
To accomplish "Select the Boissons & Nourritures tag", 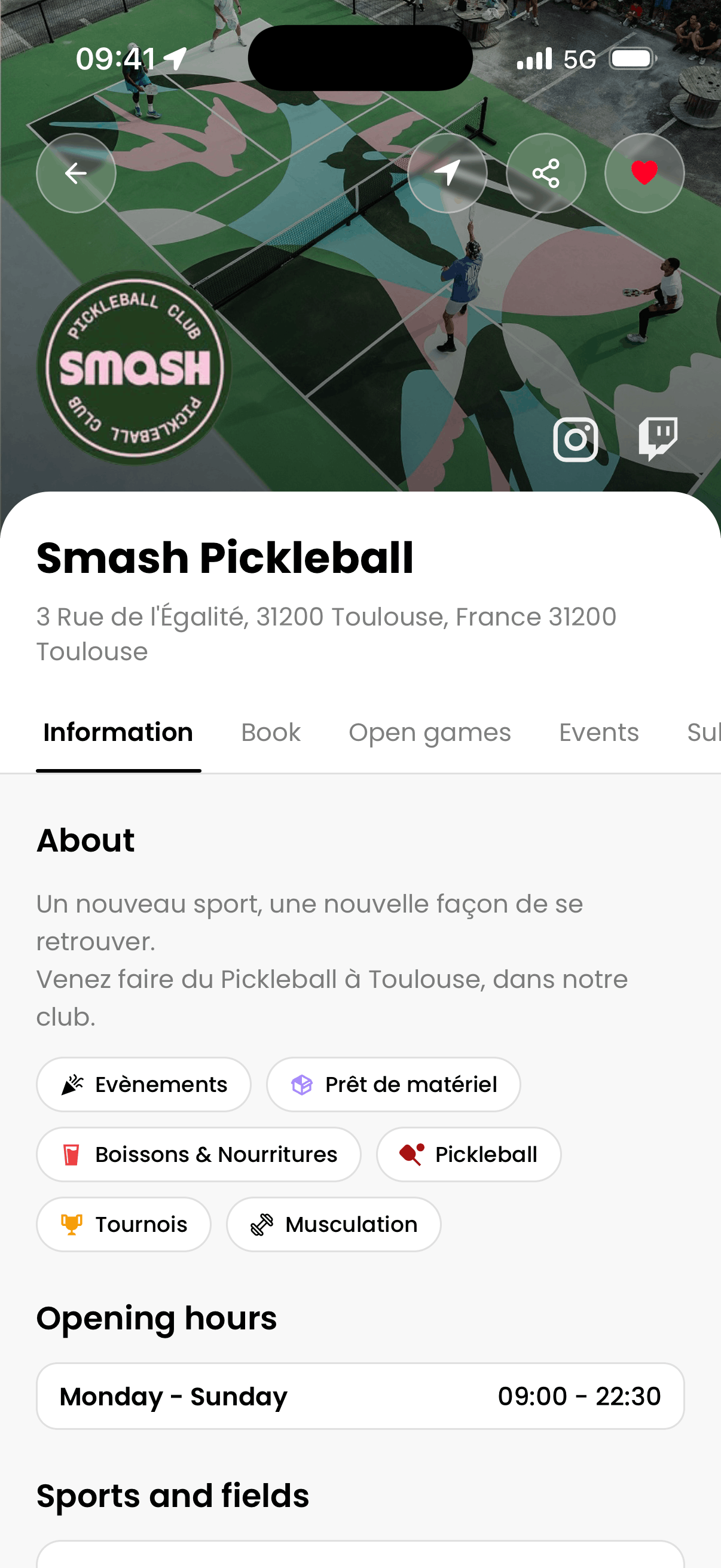I will pos(198,1154).
